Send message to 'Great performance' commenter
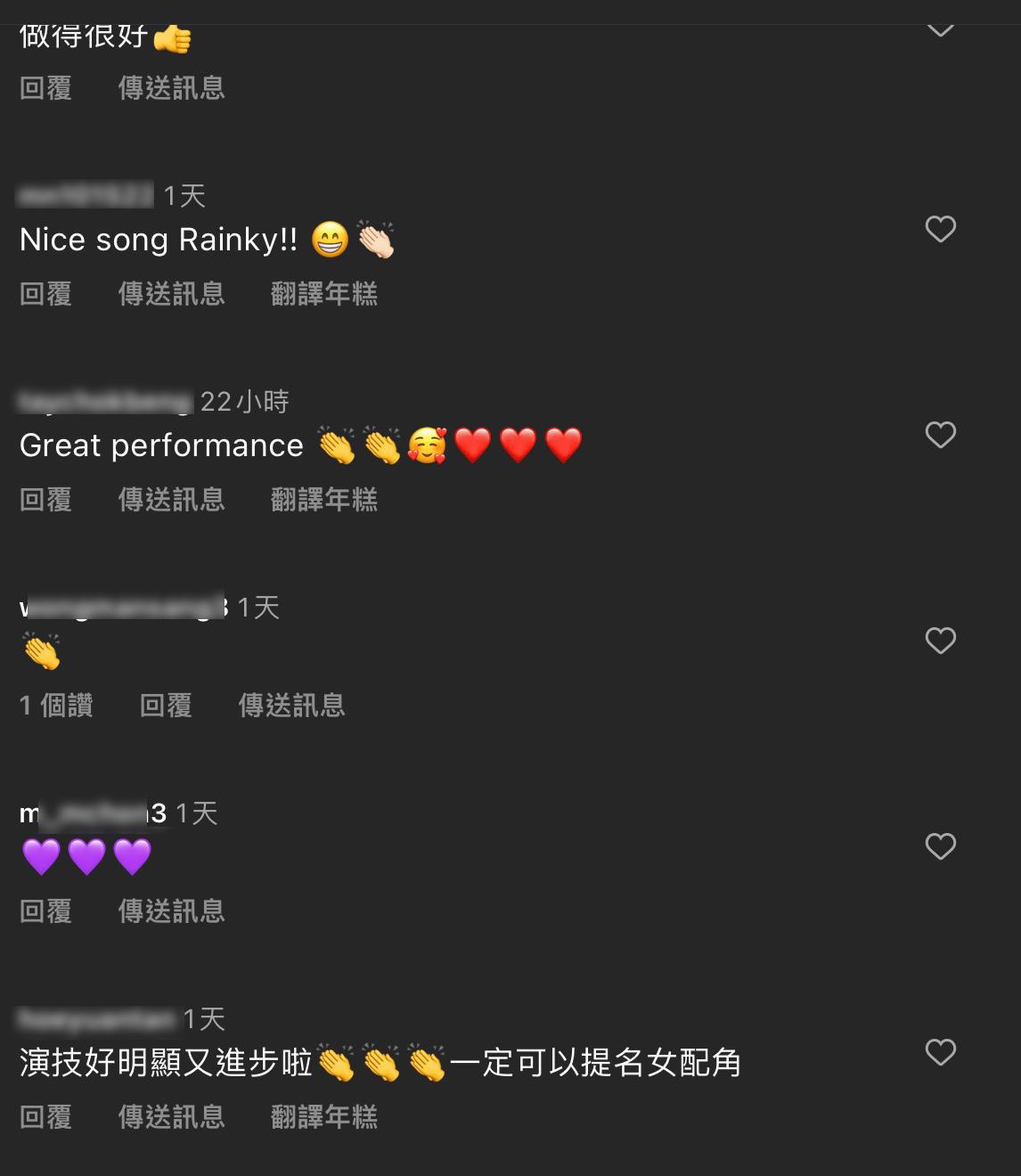This screenshot has height=1176, width=1021. coord(171,499)
